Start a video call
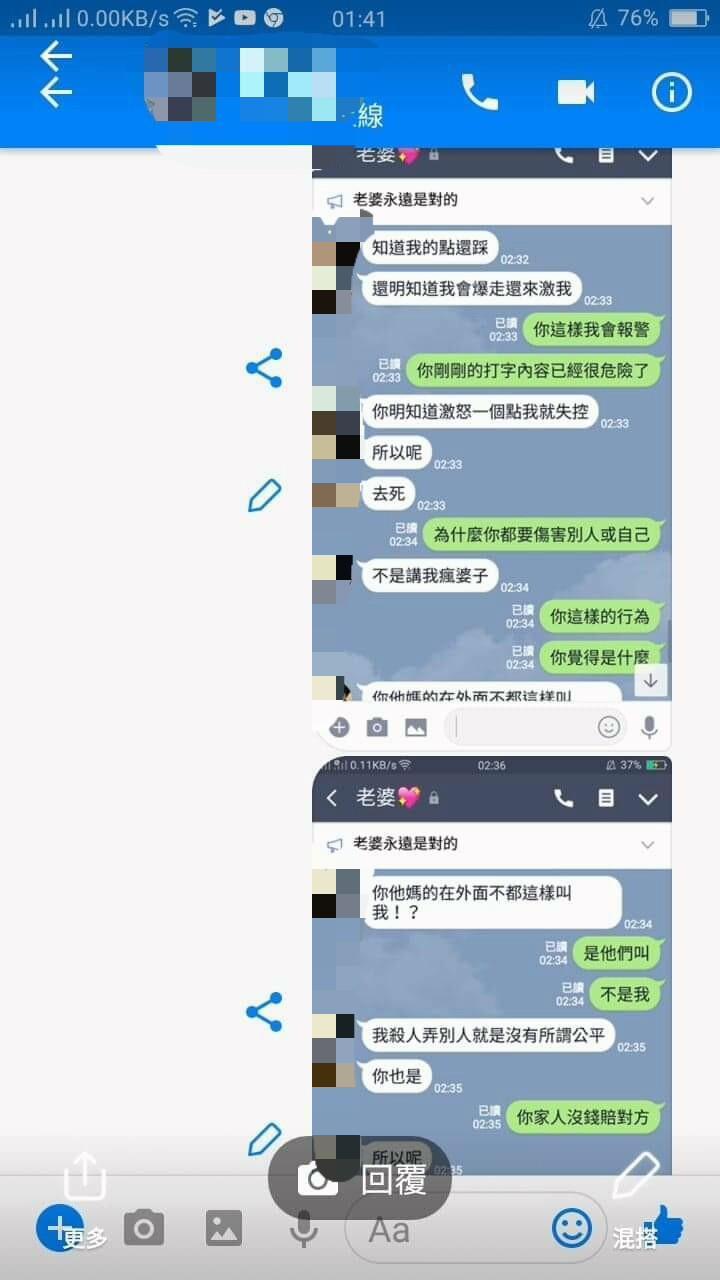The height and width of the screenshot is (1280, 720). pos(576,92)
